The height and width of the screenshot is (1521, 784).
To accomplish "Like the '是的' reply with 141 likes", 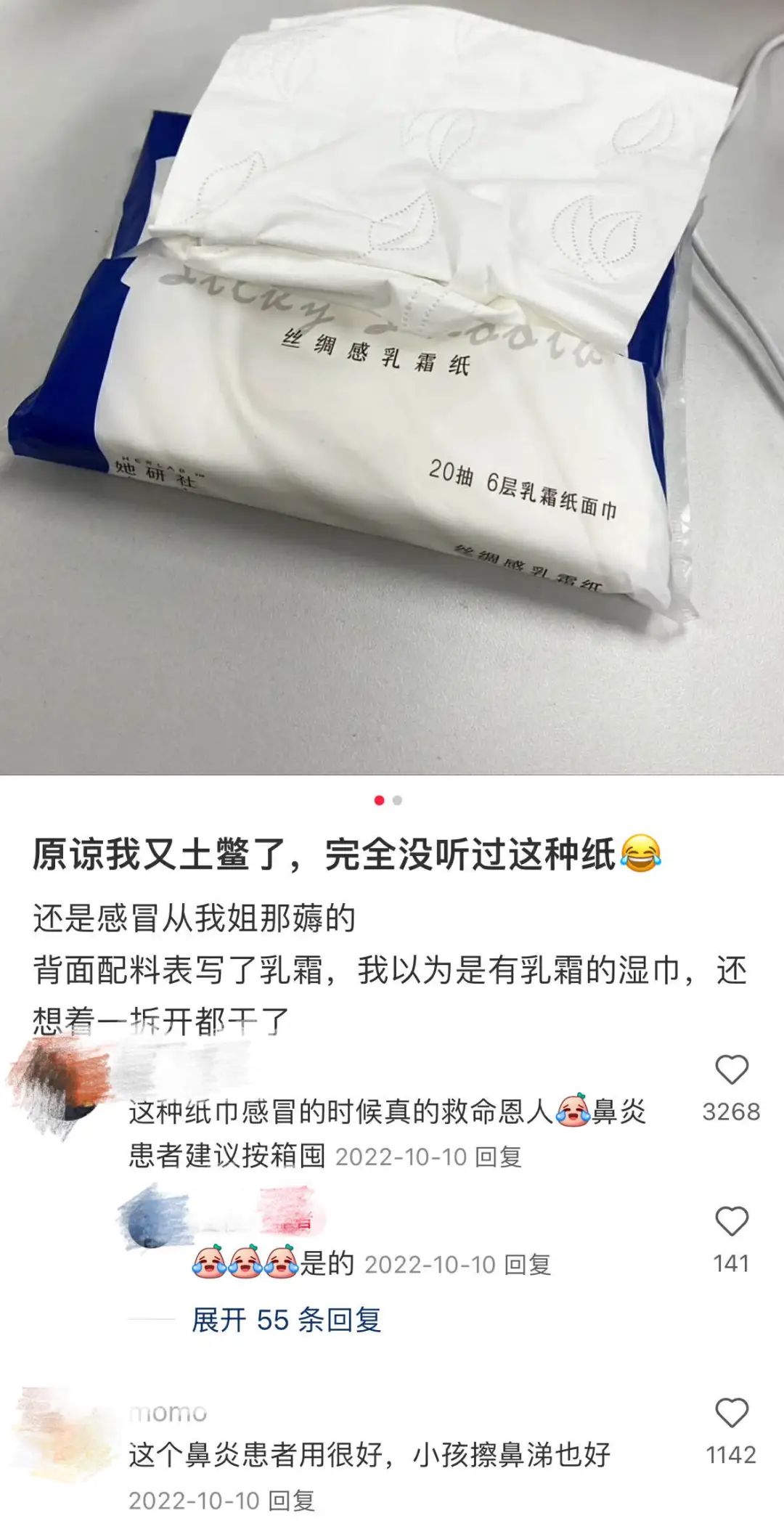I will click(x=731, y=1222).
